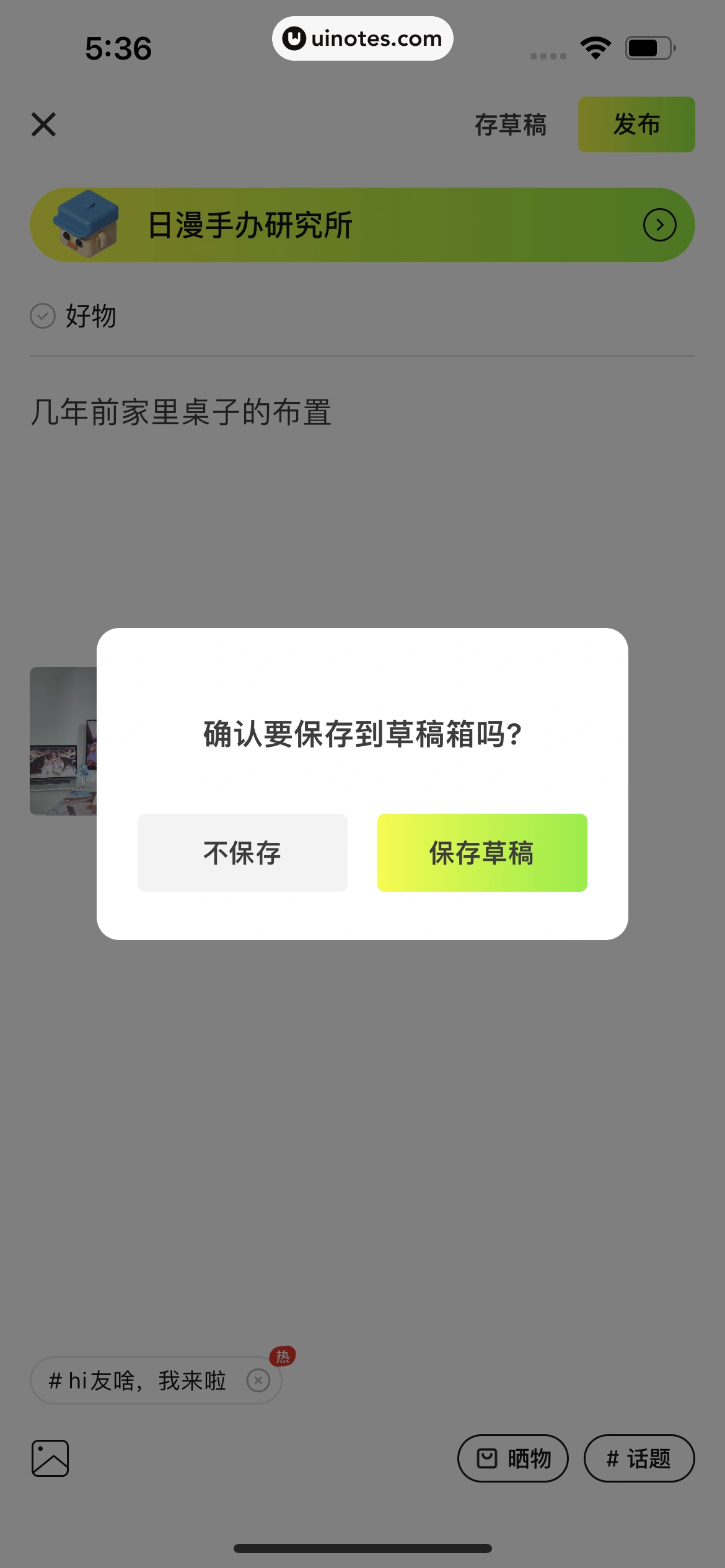Toggle the 好物 category checkmark
This screenshot has height=1568, width=725.
(x=42, y=316)
